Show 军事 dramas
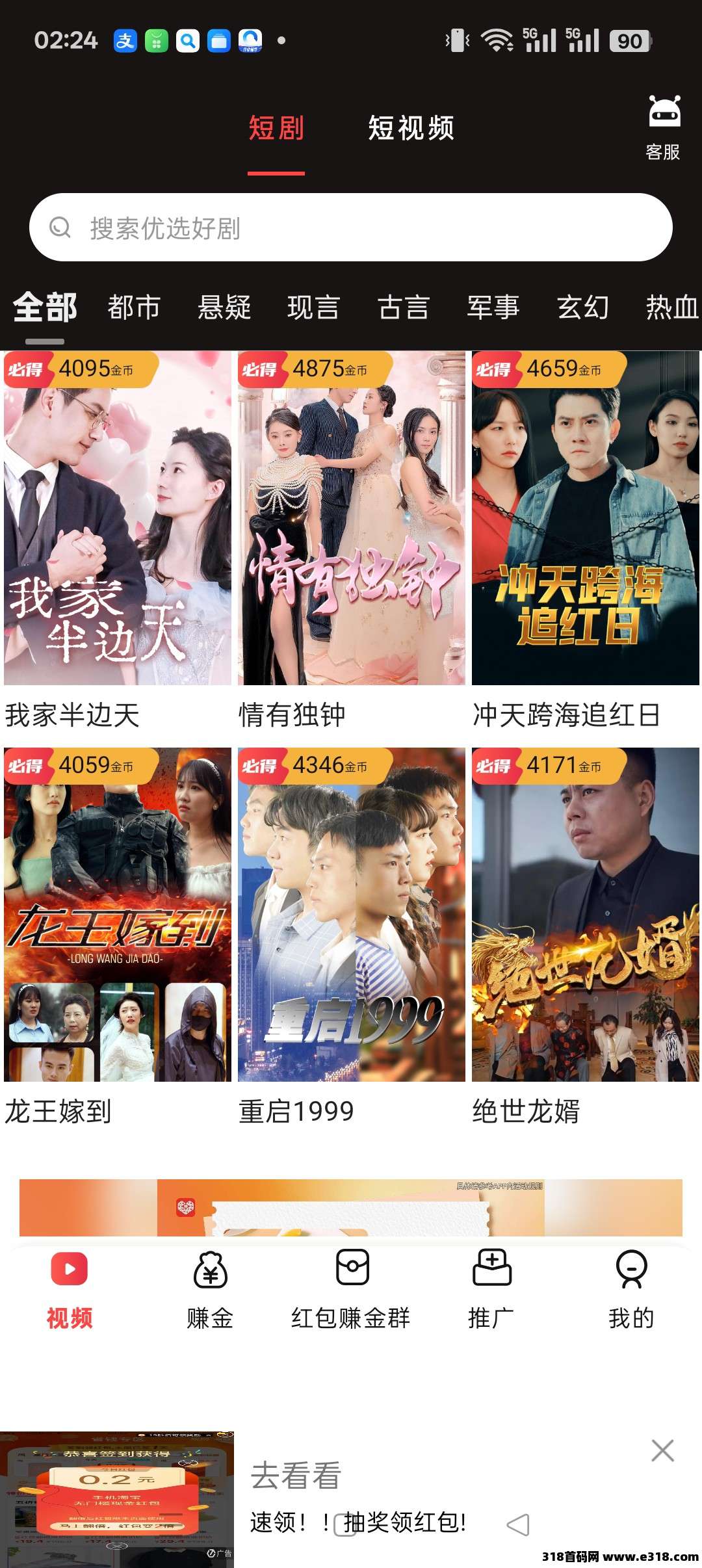The width and height of the screenshot is (702, 1568). coord(493,307)
